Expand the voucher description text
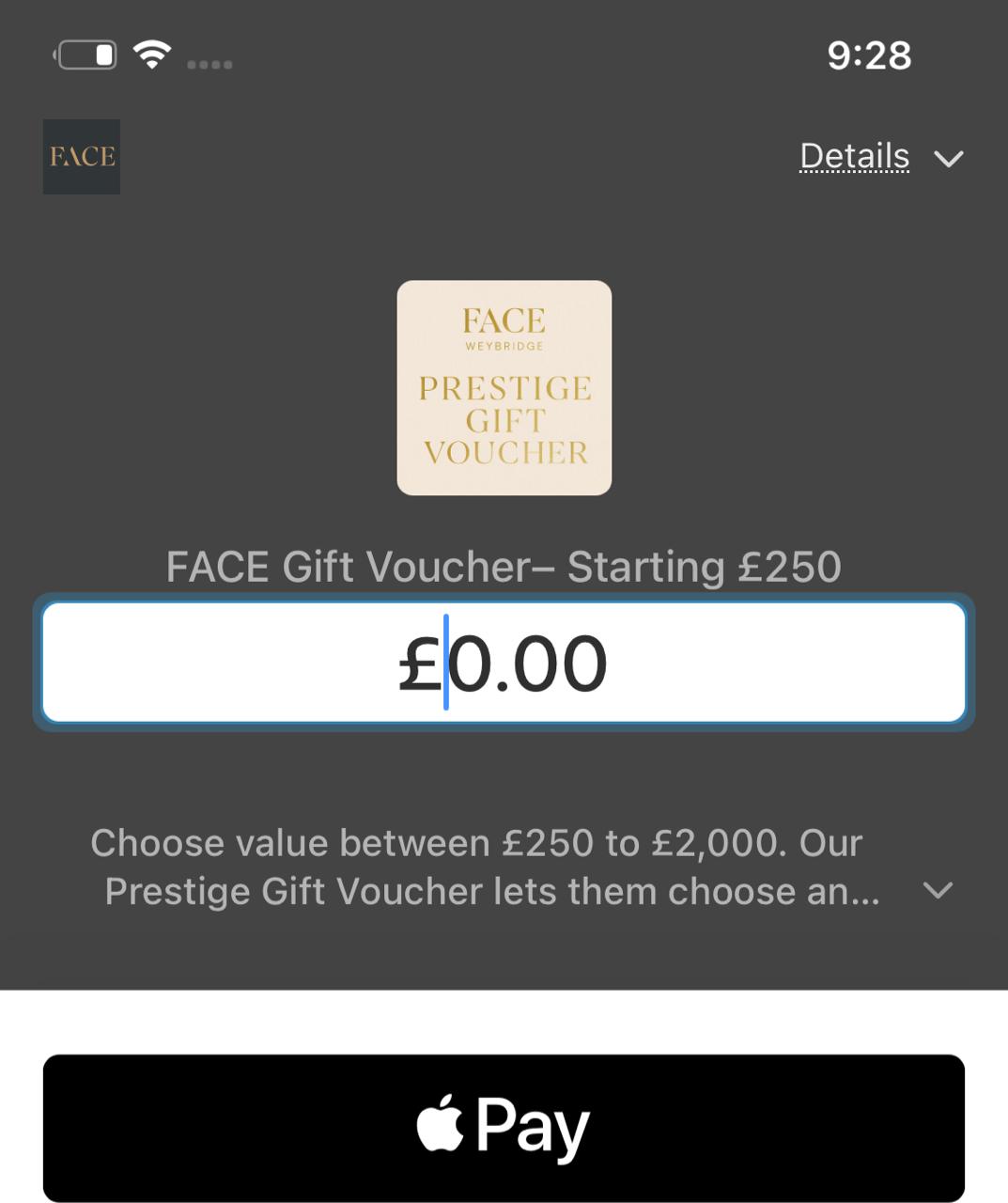Image resolution: width=1008 pixels, height=1203 pixels. click(x=938, y=889)
